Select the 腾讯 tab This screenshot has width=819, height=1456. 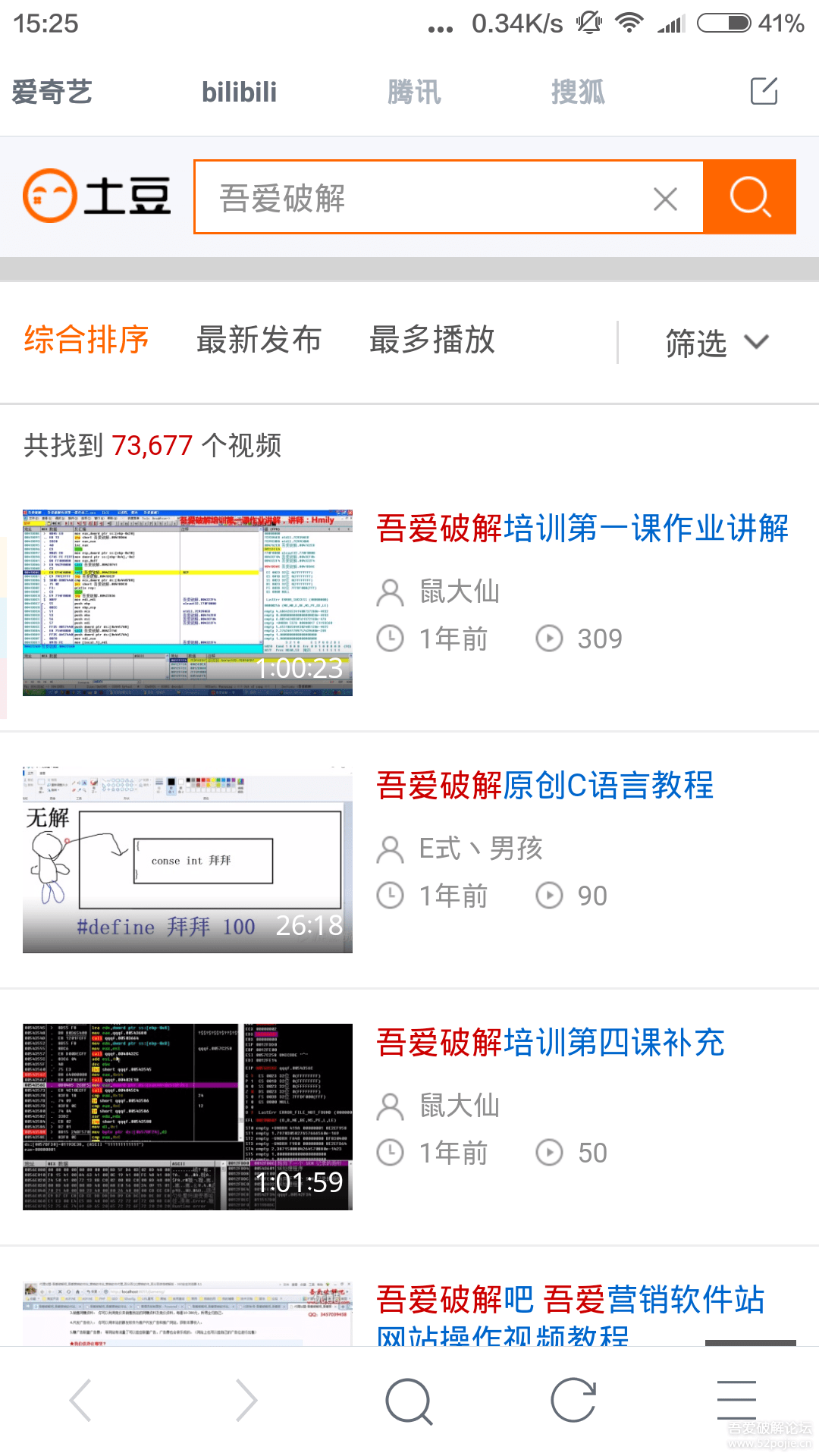(413, 93)
